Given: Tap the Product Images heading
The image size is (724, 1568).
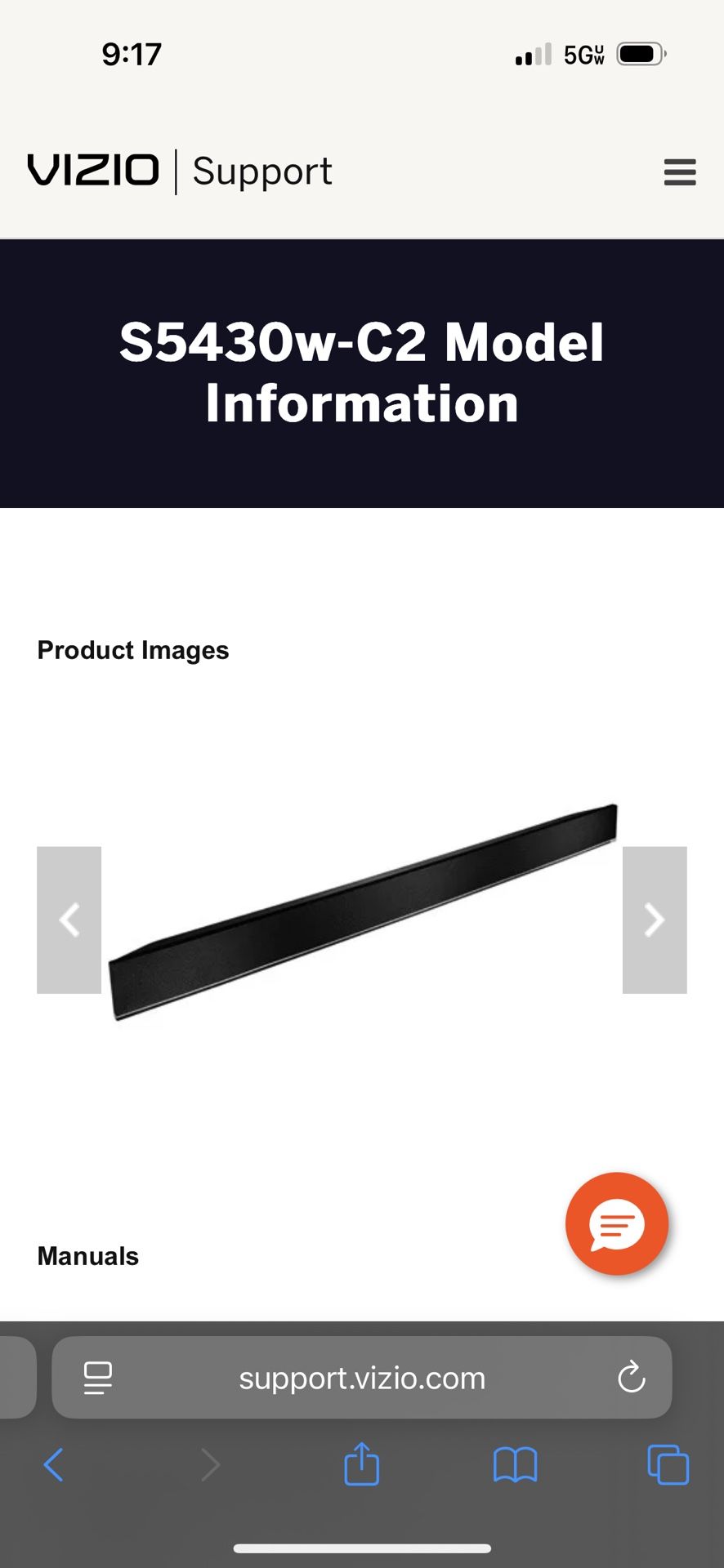Looking at the screenshot, I should [x=132, y=650].
